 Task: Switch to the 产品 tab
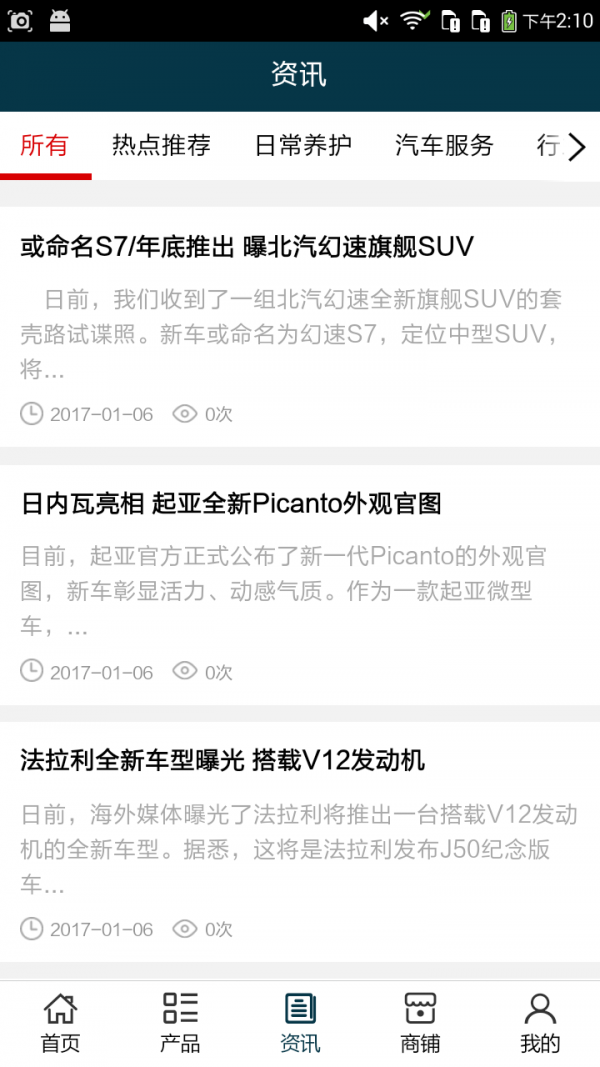click(180, 1023)
